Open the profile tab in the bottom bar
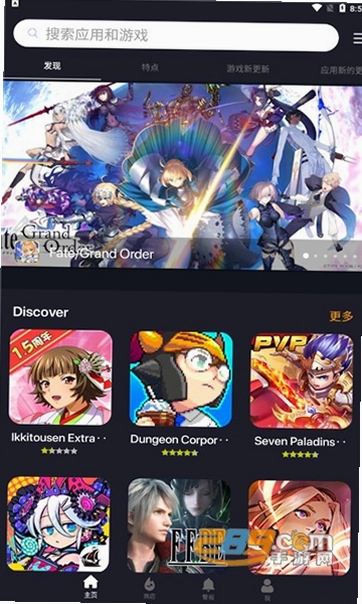Screen dimensions: 362x604 (x=267, y=589)
